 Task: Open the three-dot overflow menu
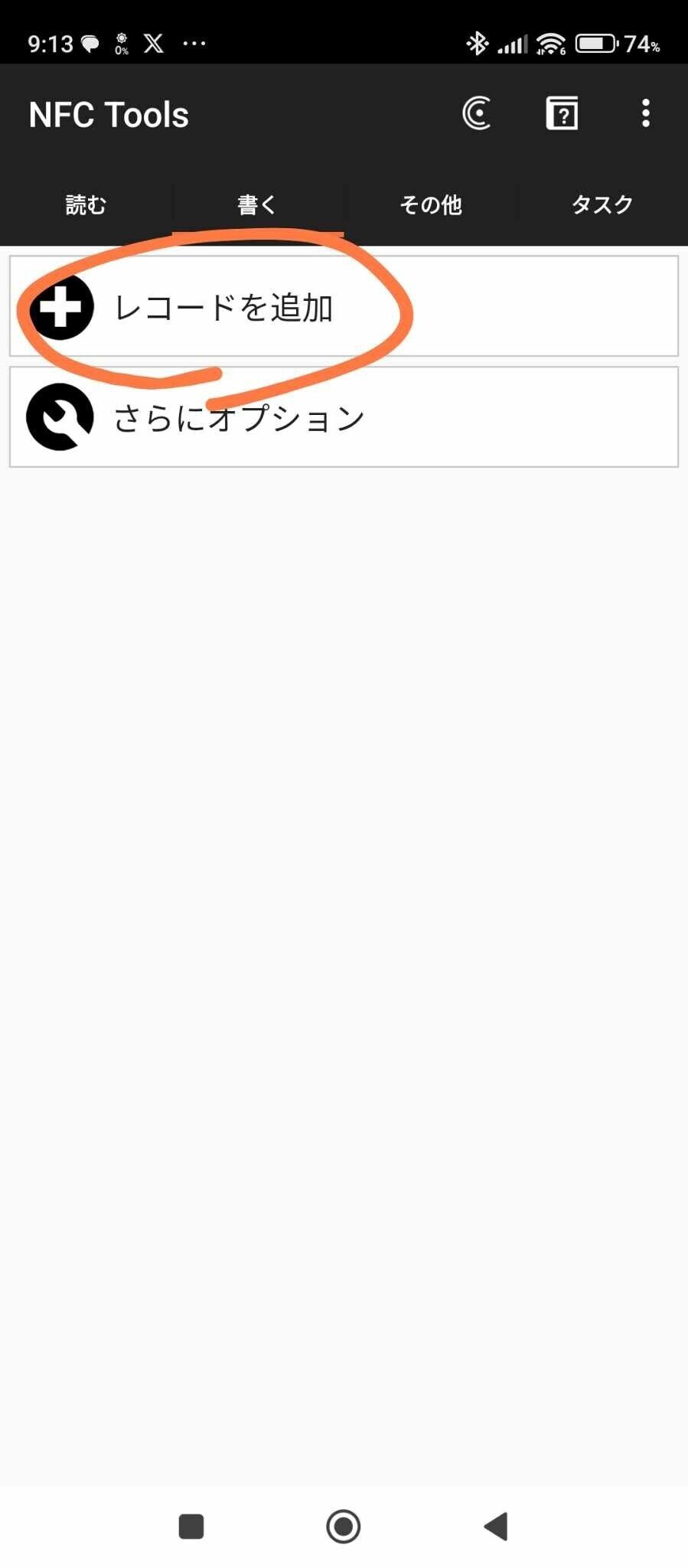646,113
